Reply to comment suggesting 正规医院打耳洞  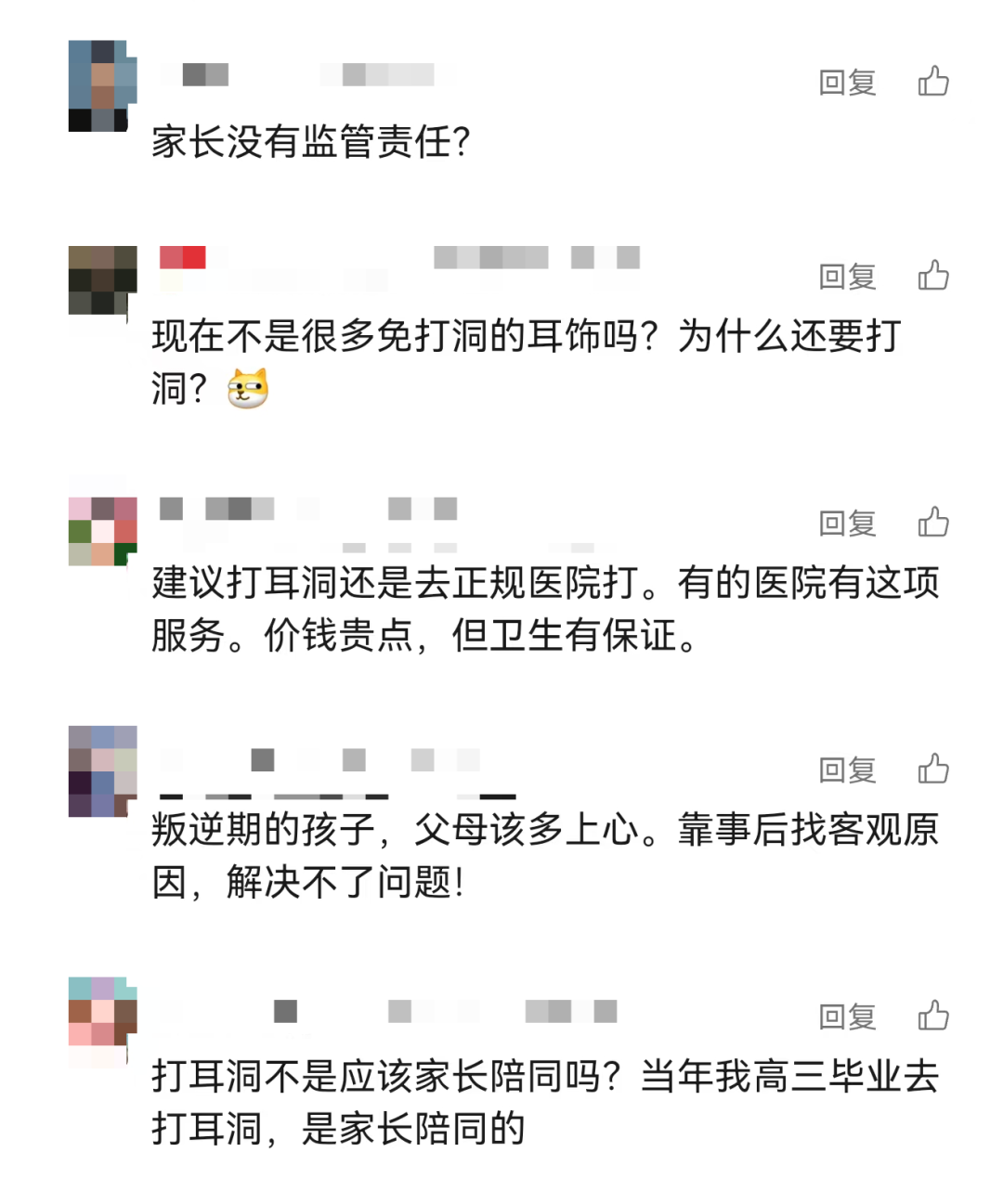click(847, 523)
